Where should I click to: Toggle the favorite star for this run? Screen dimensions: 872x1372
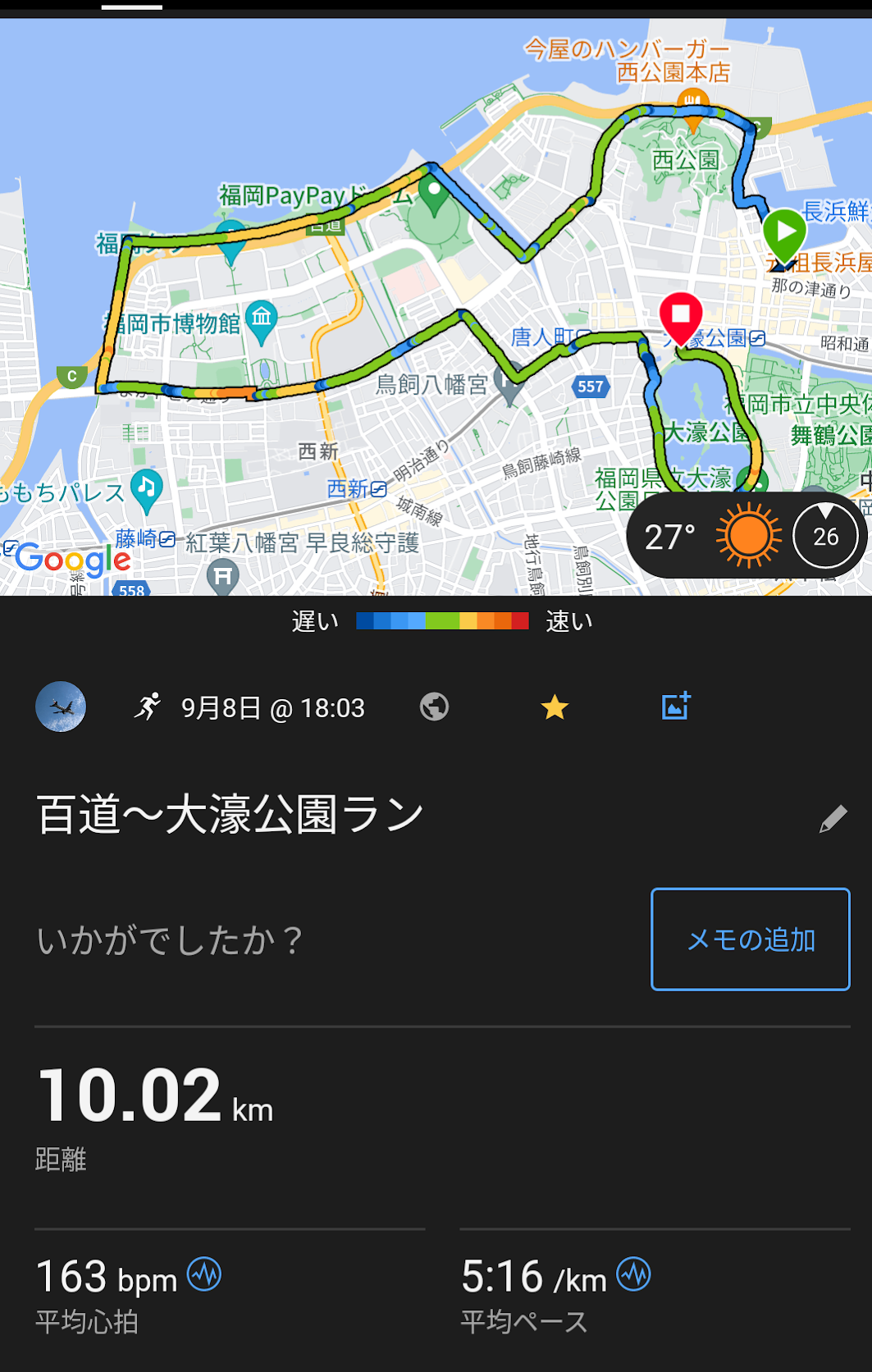[x=555, y=707]
